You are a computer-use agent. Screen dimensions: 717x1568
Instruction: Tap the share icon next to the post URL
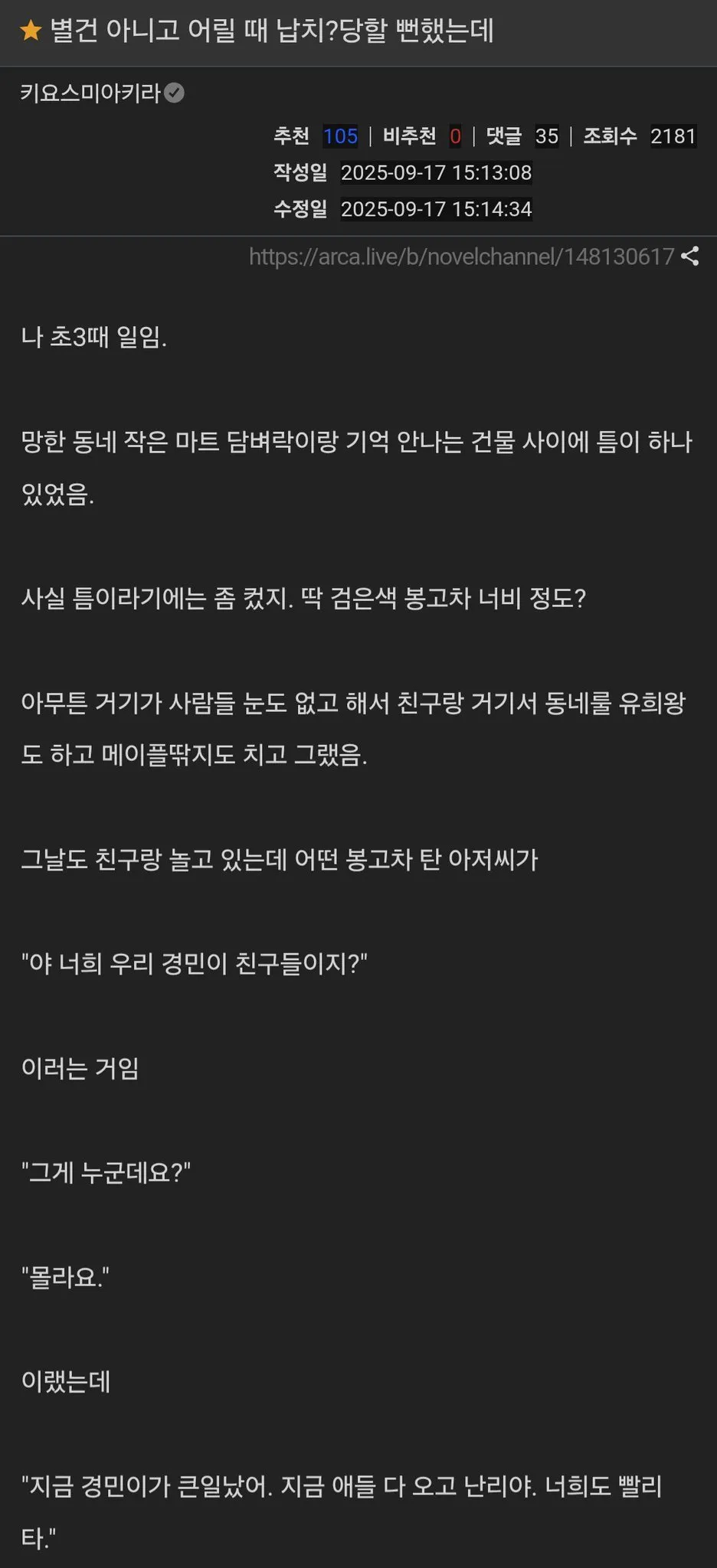690,256
